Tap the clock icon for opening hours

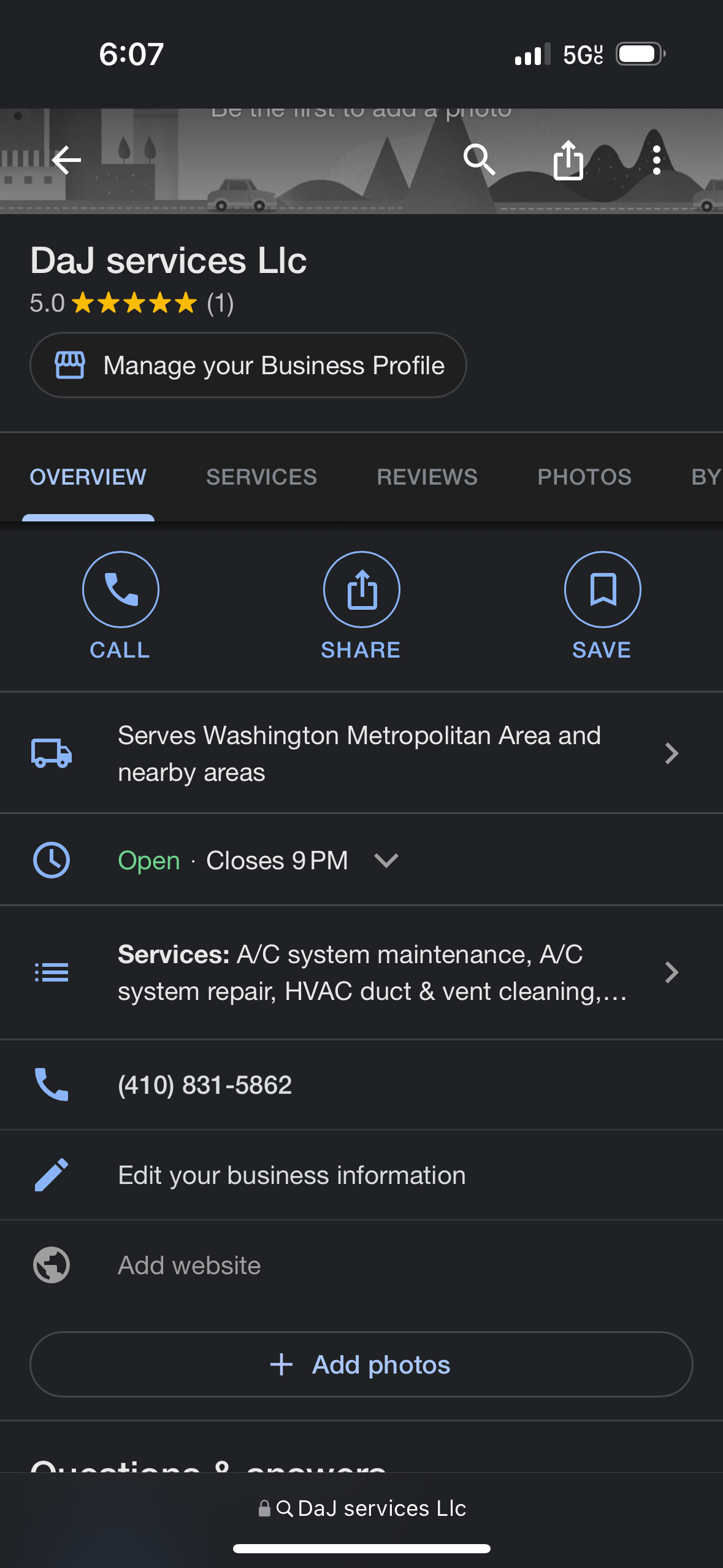click(x=51, y=860)
